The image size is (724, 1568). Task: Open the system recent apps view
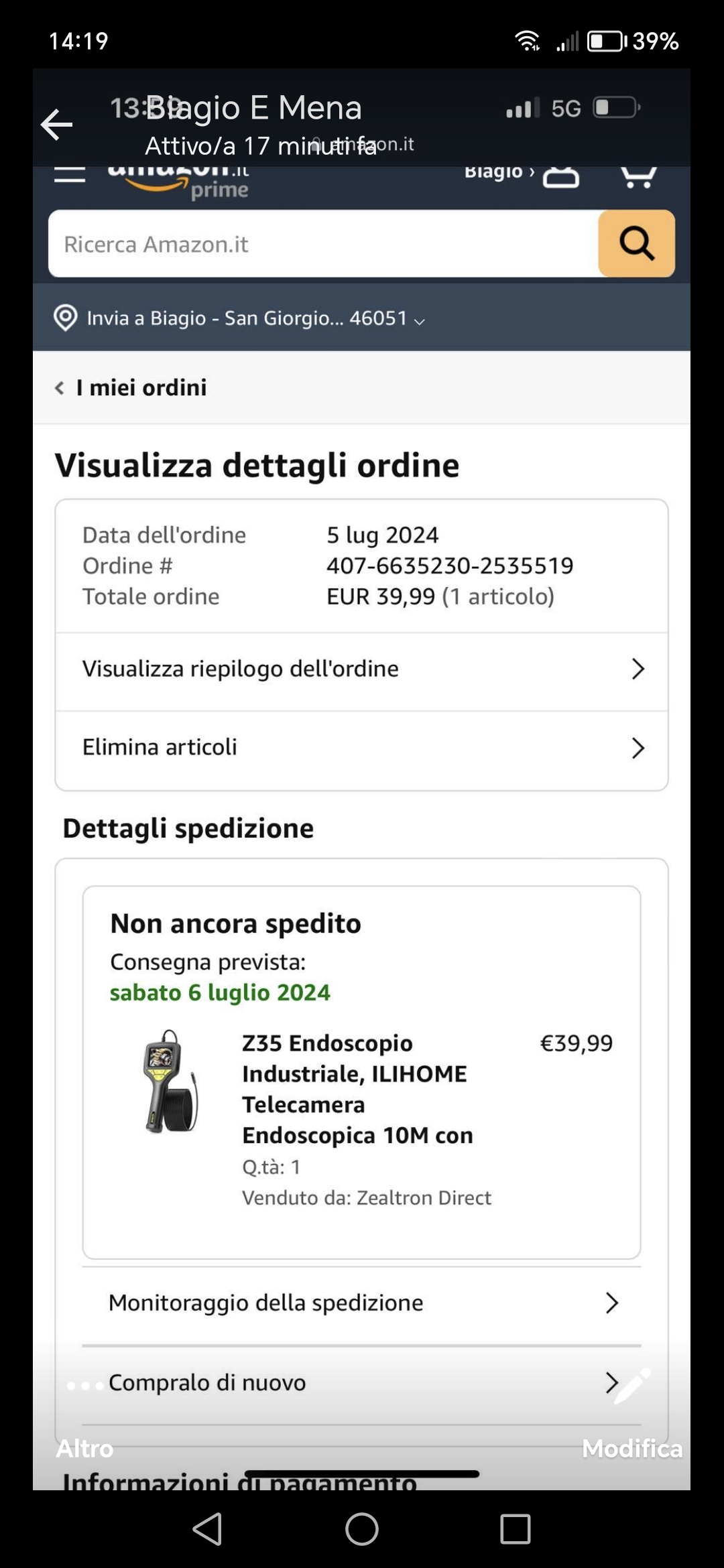[x=515, y=1529]
